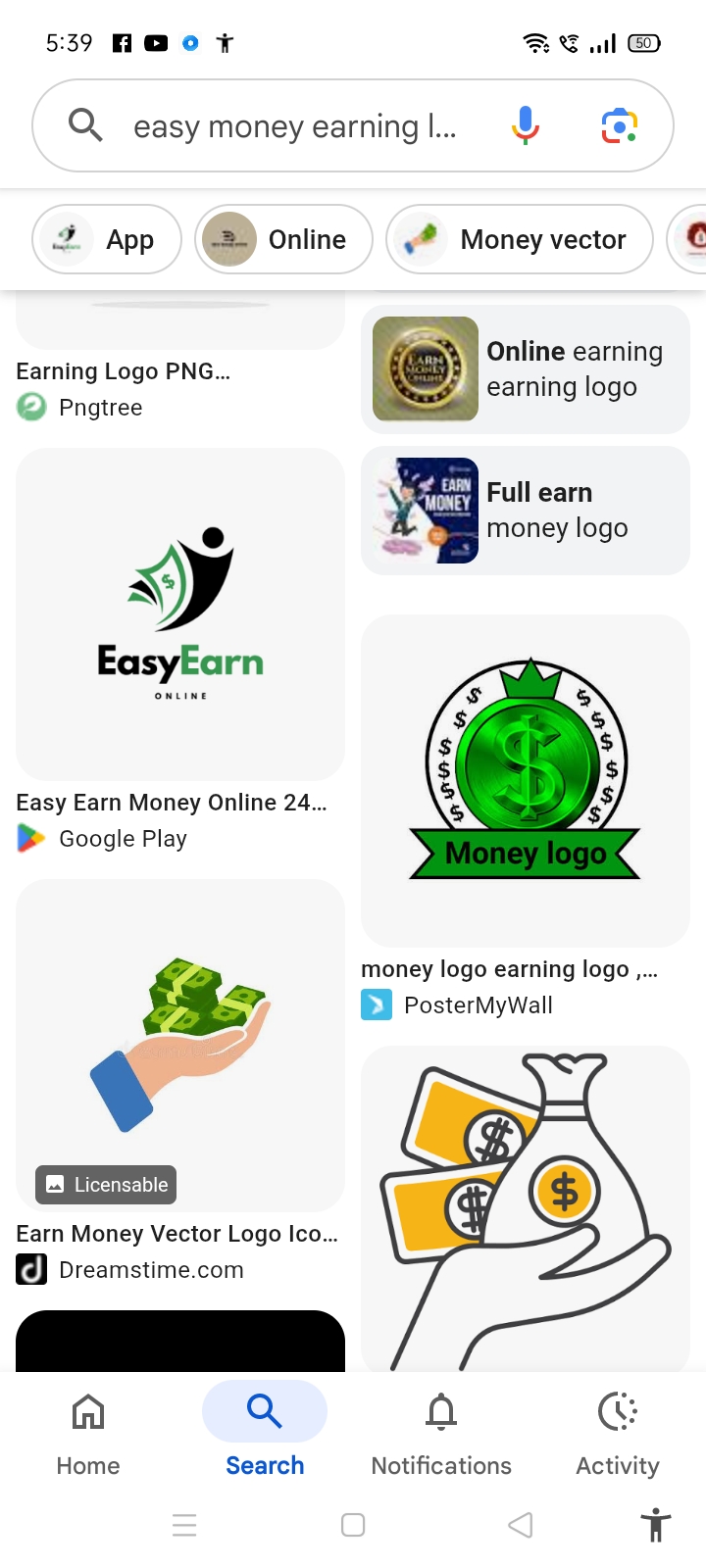Filter results by the App chip
The width and height of the screenshot is (706, 1568).
tap(107, 239)
